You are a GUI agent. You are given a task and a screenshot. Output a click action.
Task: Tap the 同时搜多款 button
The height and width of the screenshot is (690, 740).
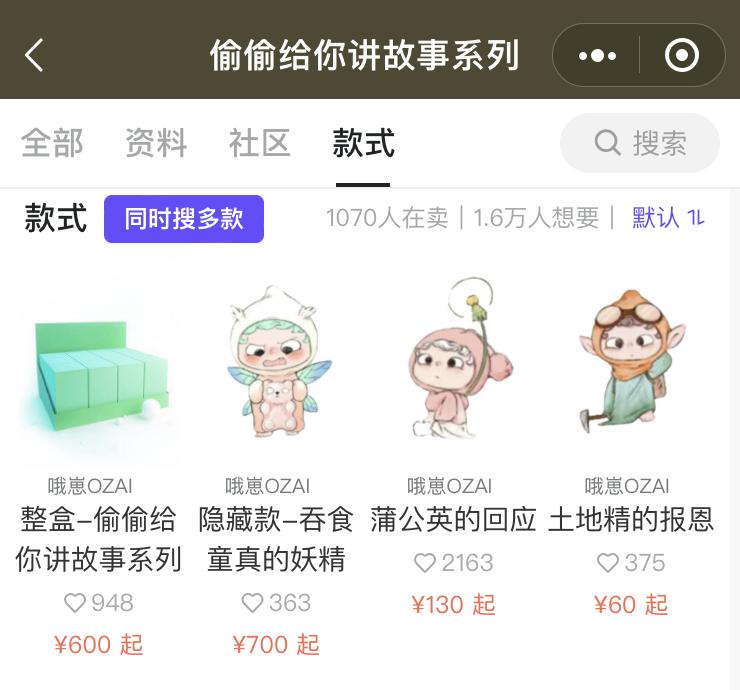pyautogui.click(x=184, y=219)
